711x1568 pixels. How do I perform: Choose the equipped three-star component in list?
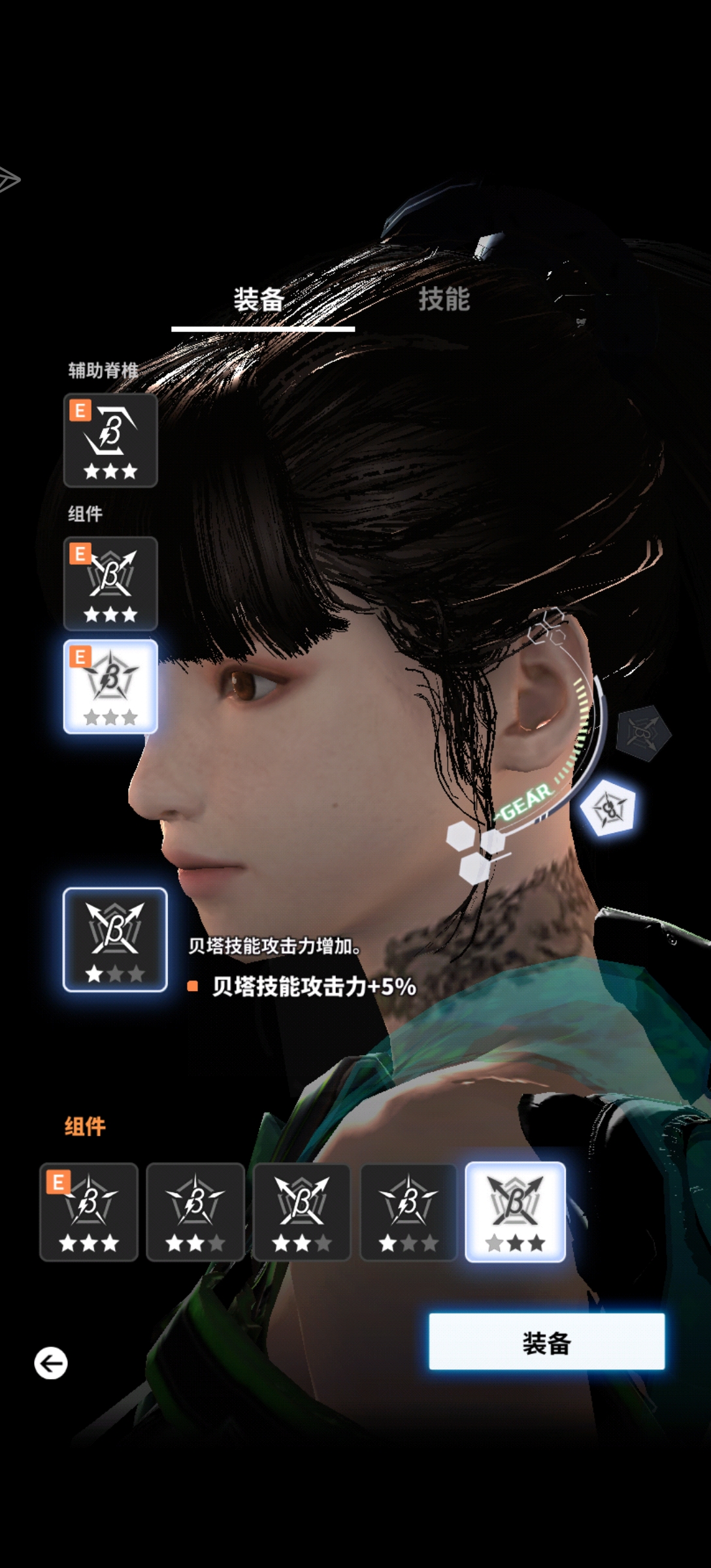click(x=89, y=1212)
